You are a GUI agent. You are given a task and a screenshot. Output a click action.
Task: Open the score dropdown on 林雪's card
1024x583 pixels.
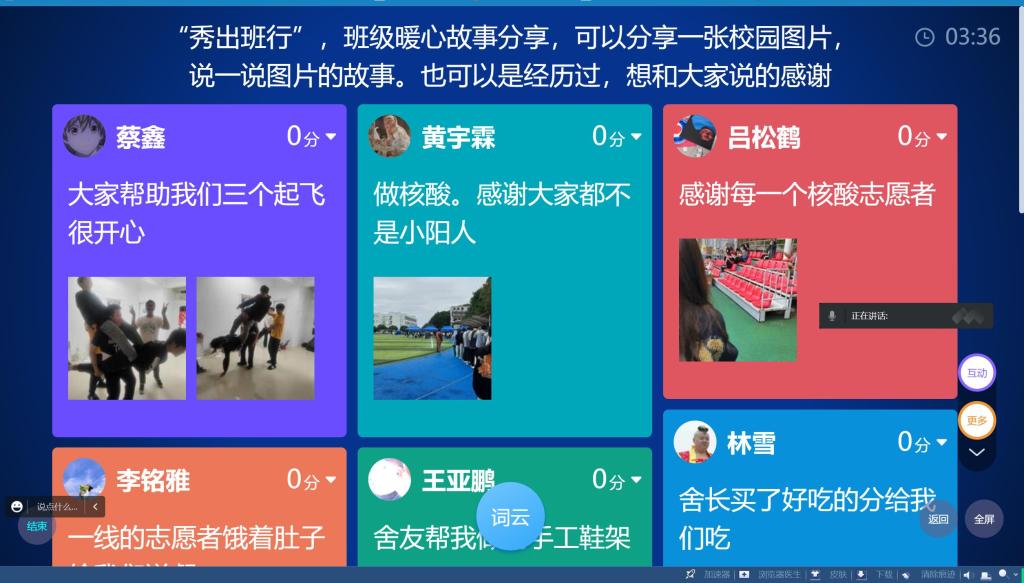tap(921, 442)
